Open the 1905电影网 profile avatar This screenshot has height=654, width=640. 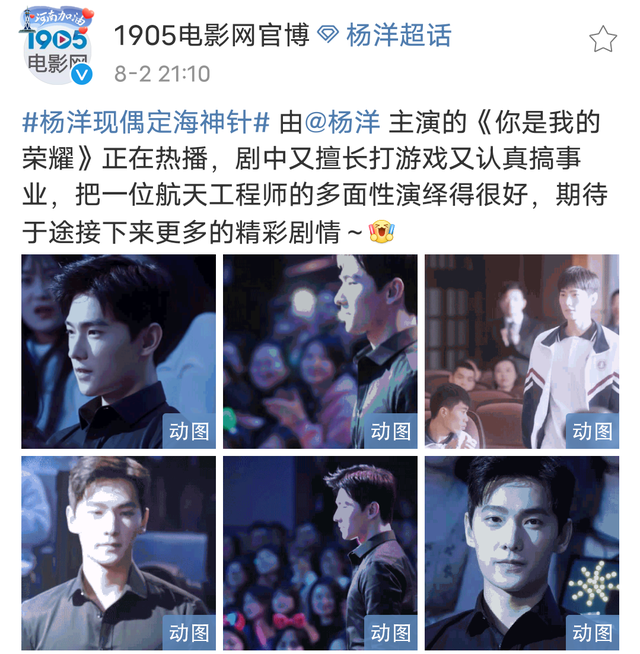coord(56,50)
